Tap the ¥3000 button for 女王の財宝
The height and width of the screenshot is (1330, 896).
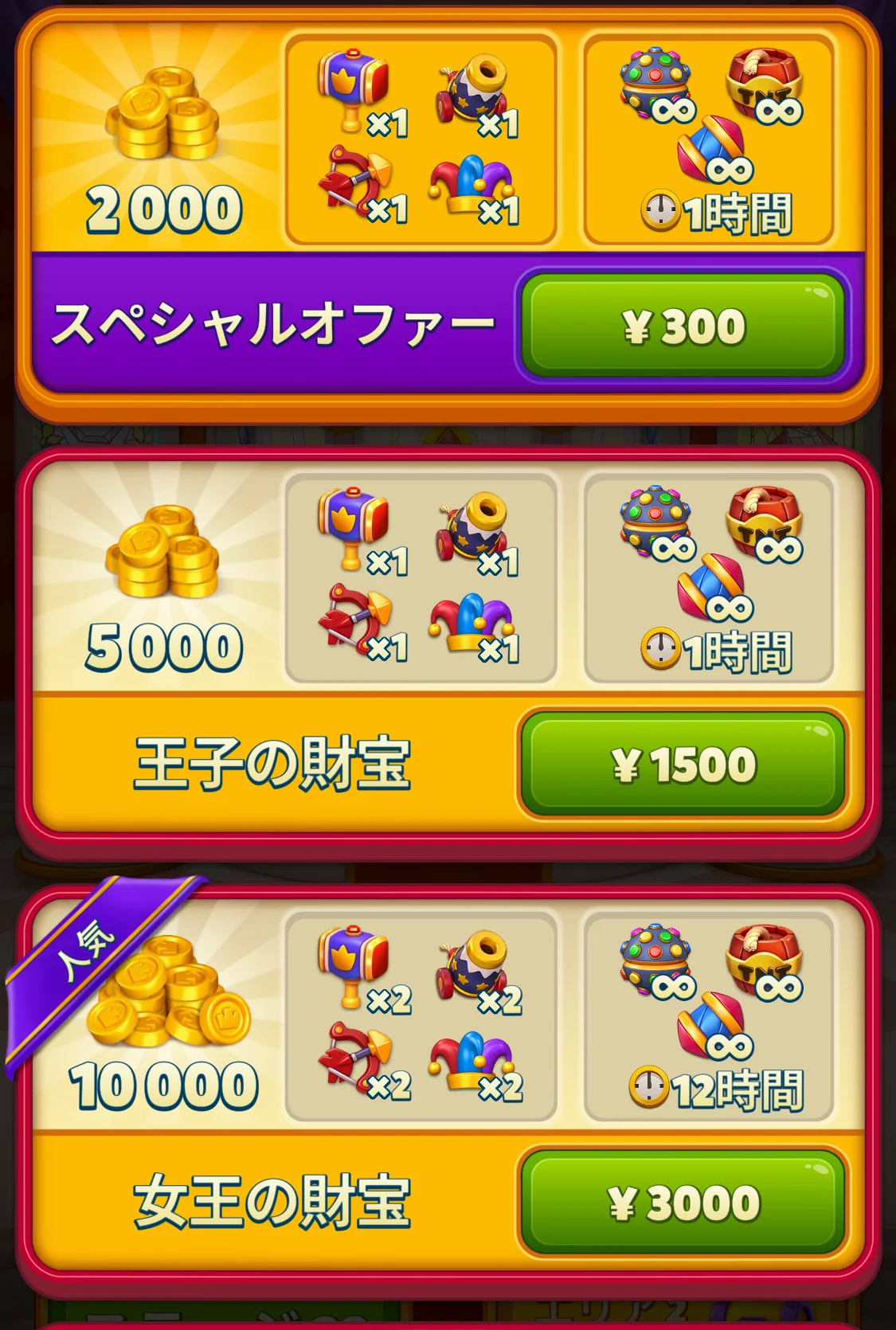[683, 1203]
